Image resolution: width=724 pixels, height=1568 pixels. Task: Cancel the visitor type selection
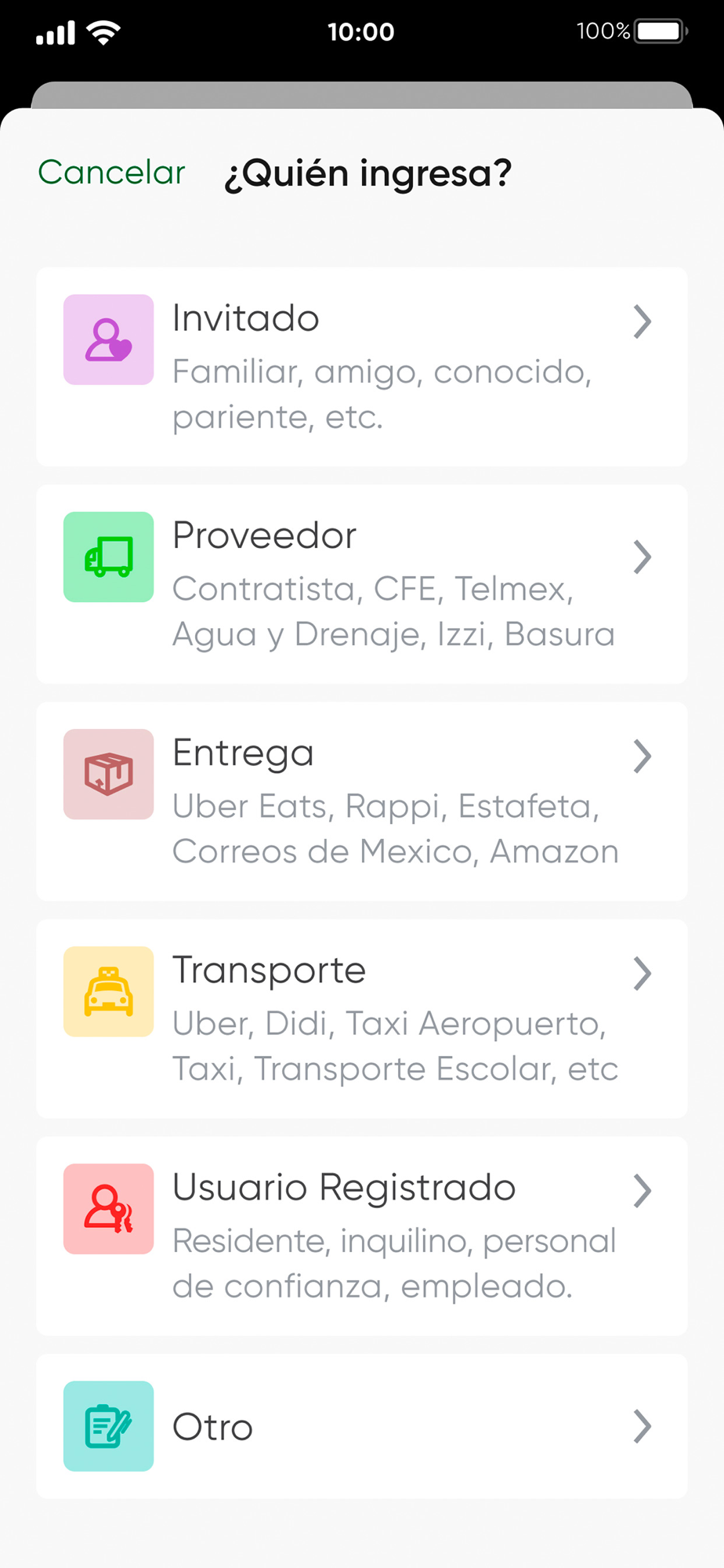click(x=111, y=172)
